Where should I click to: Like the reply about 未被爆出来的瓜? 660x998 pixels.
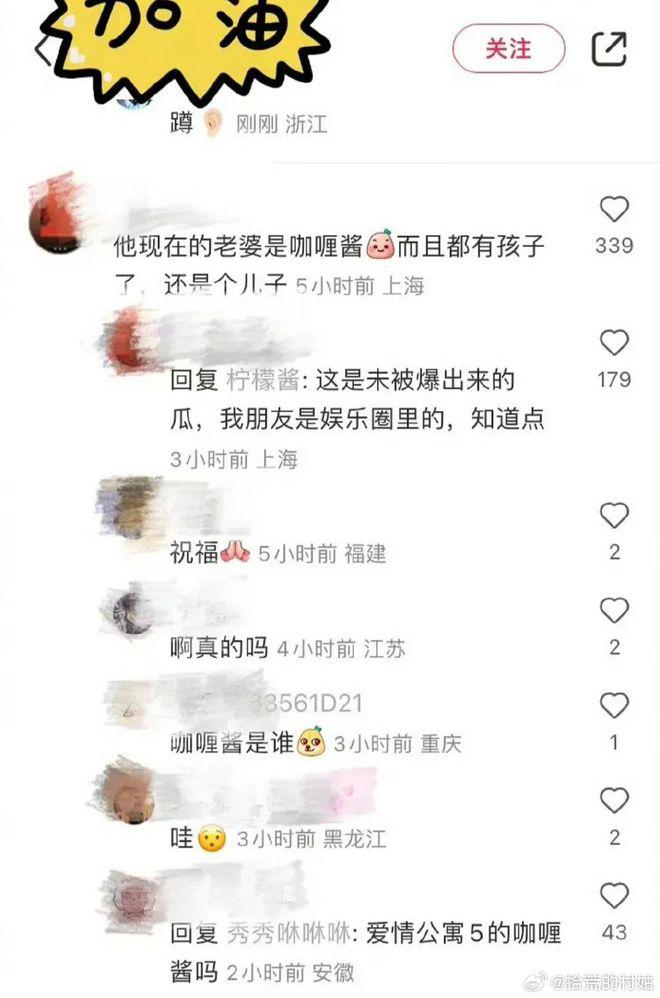pos(613,344)
